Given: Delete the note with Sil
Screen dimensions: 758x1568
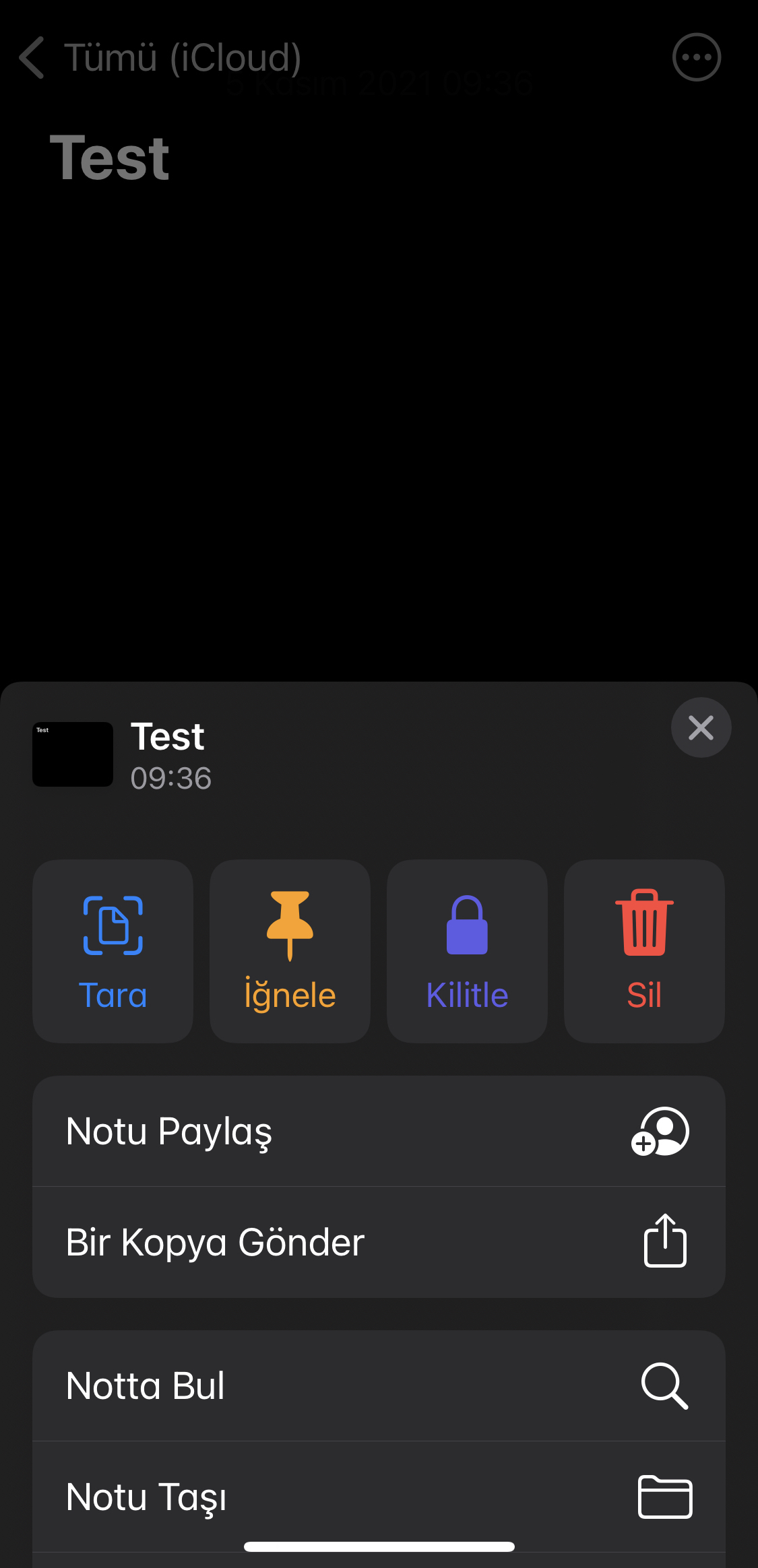Looking at the screenshot, I should point(644,951).
